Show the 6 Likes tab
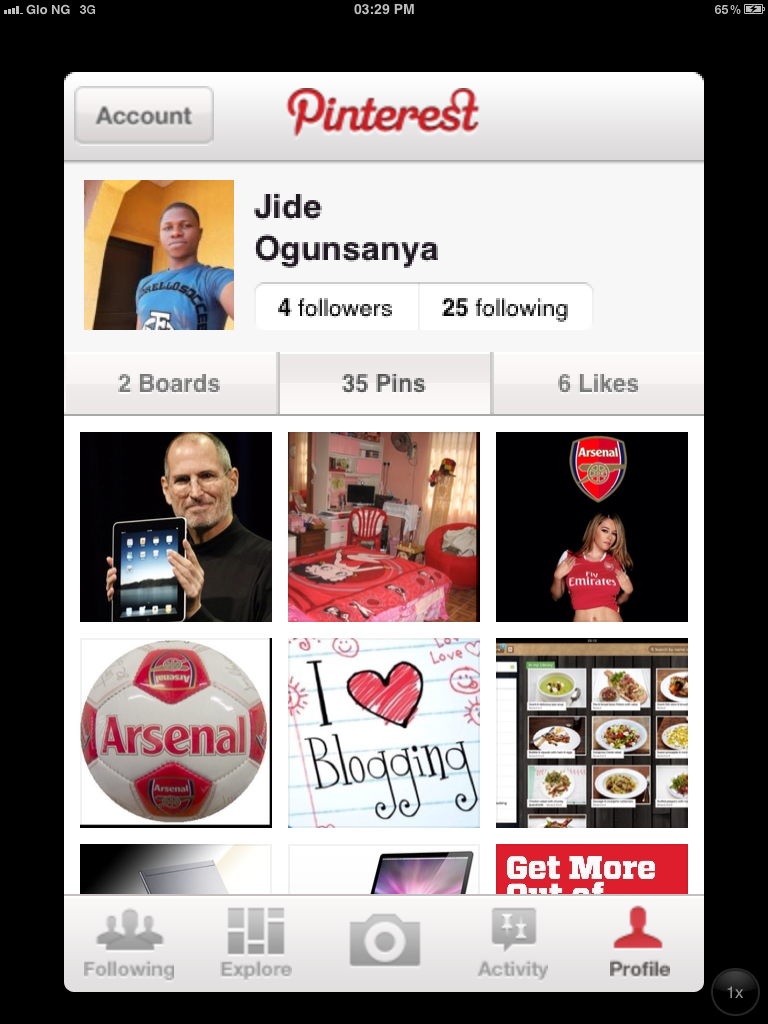 pyautogui.click(x=598, y=383)
